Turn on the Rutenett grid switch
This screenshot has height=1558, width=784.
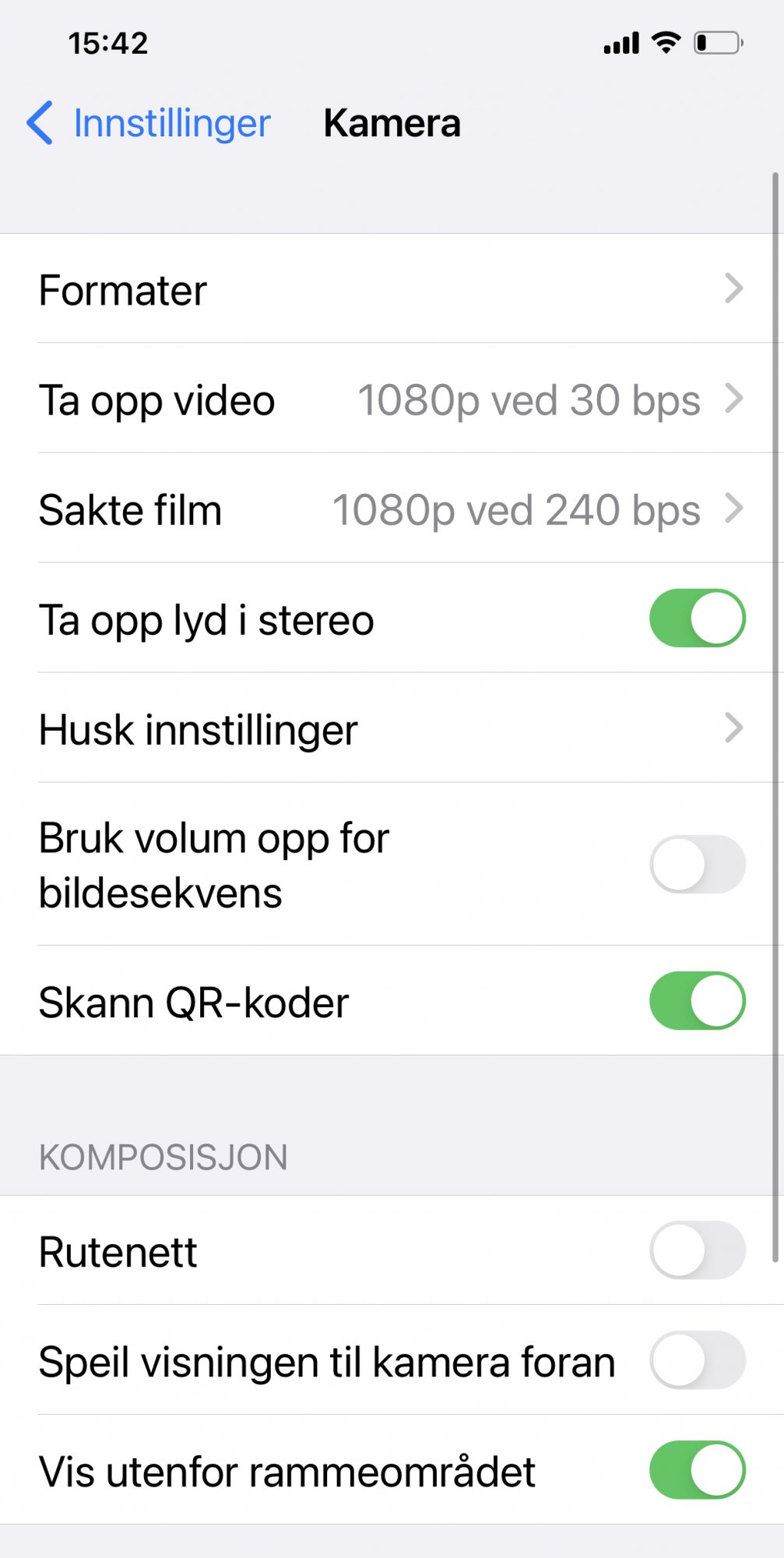pyautogui.click(x=697, y=1250)
